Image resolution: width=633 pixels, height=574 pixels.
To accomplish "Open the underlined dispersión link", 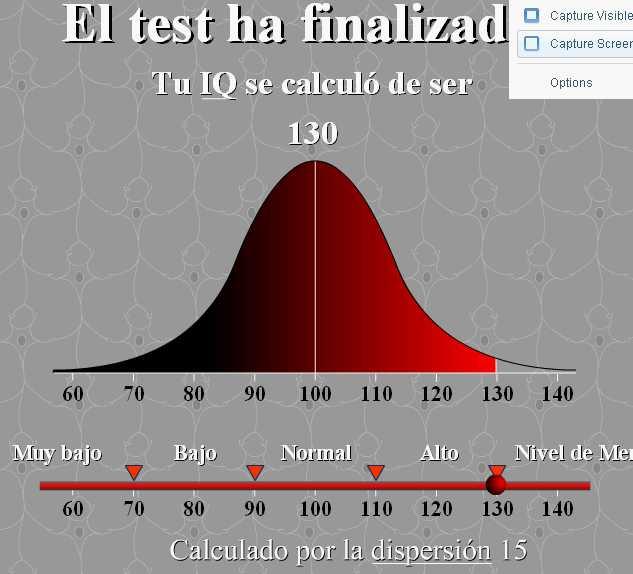I will point(432,550).
